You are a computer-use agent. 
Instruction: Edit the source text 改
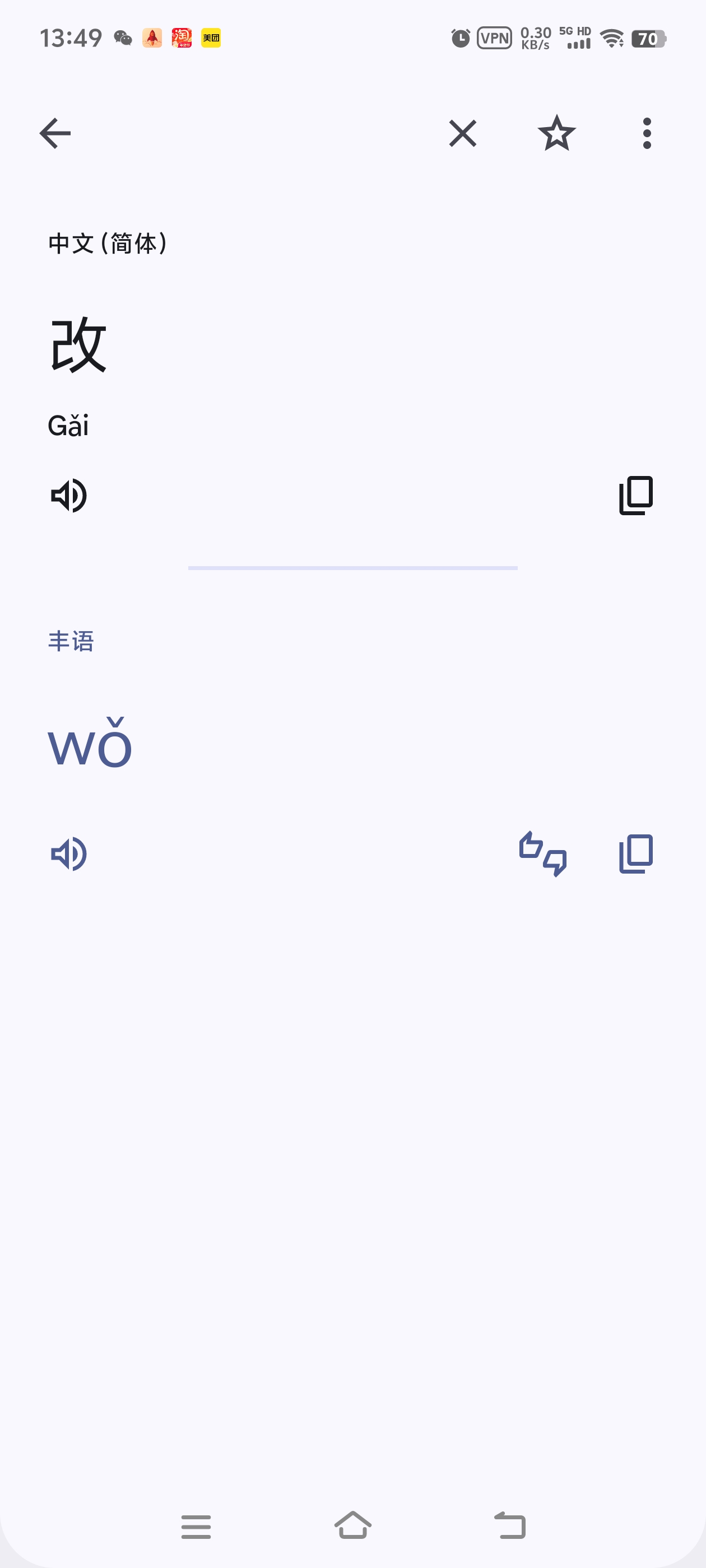pos(79,345)
